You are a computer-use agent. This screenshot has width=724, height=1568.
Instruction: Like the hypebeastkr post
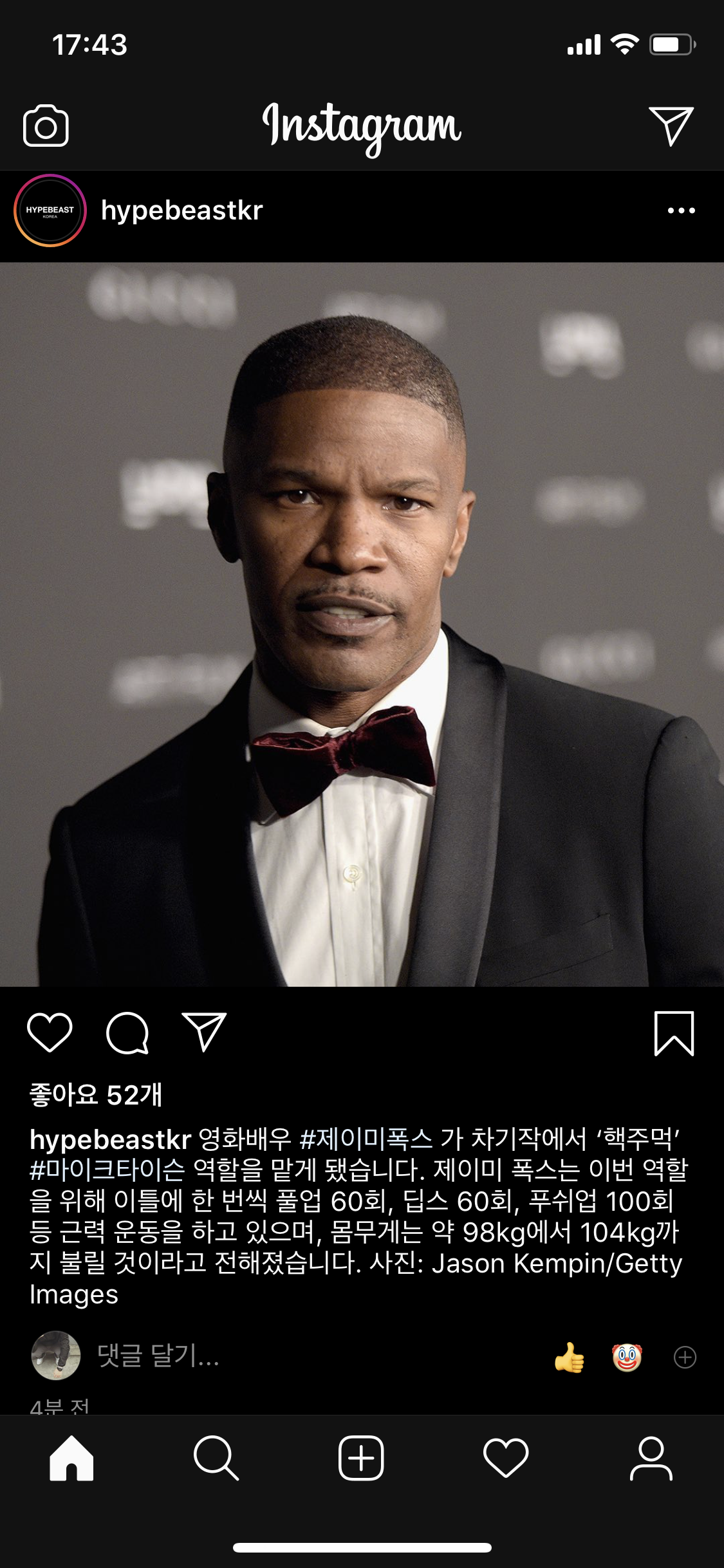50,1032
